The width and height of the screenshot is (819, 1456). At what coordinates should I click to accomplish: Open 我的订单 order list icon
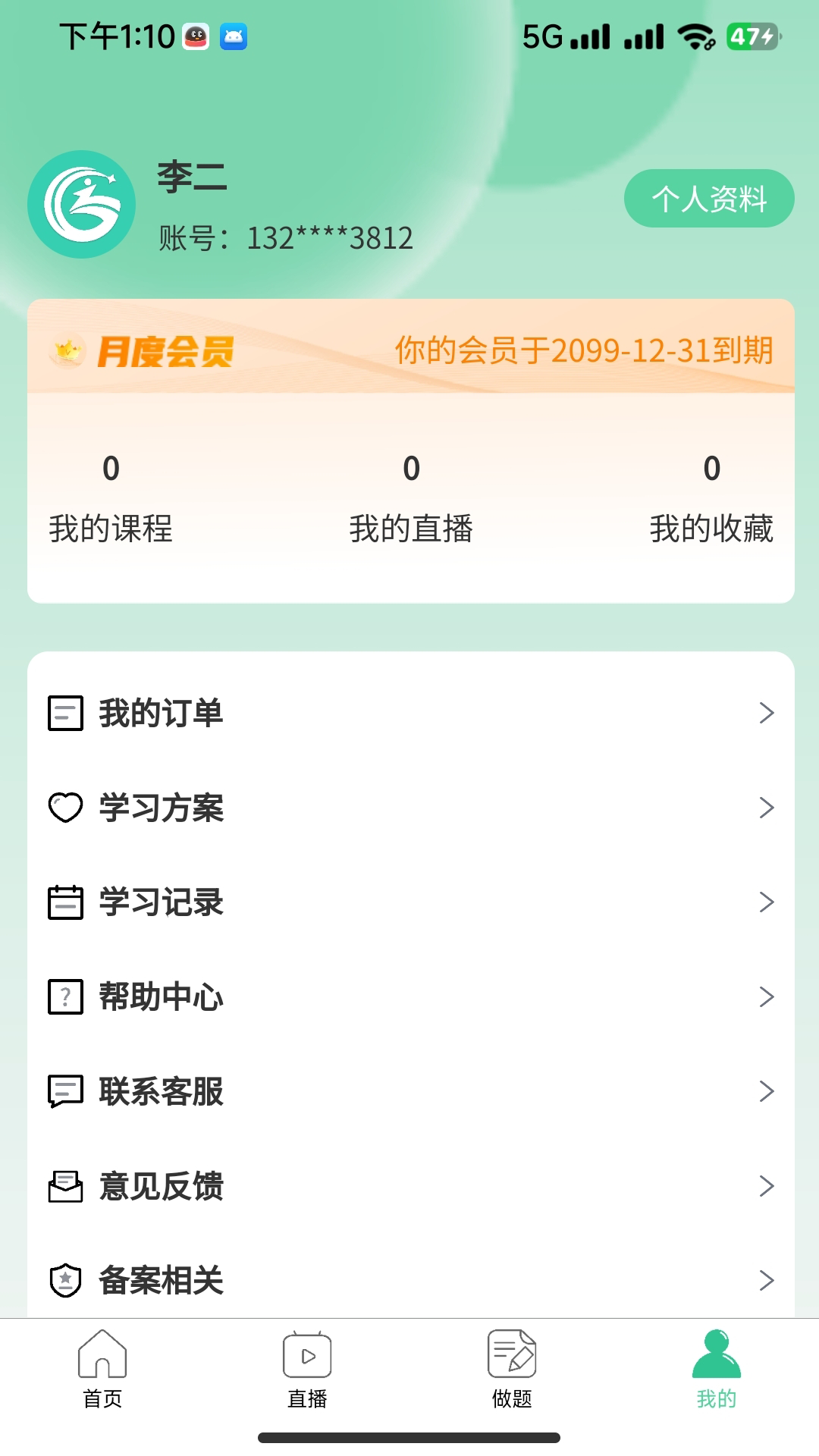click(x=65, y=712)
